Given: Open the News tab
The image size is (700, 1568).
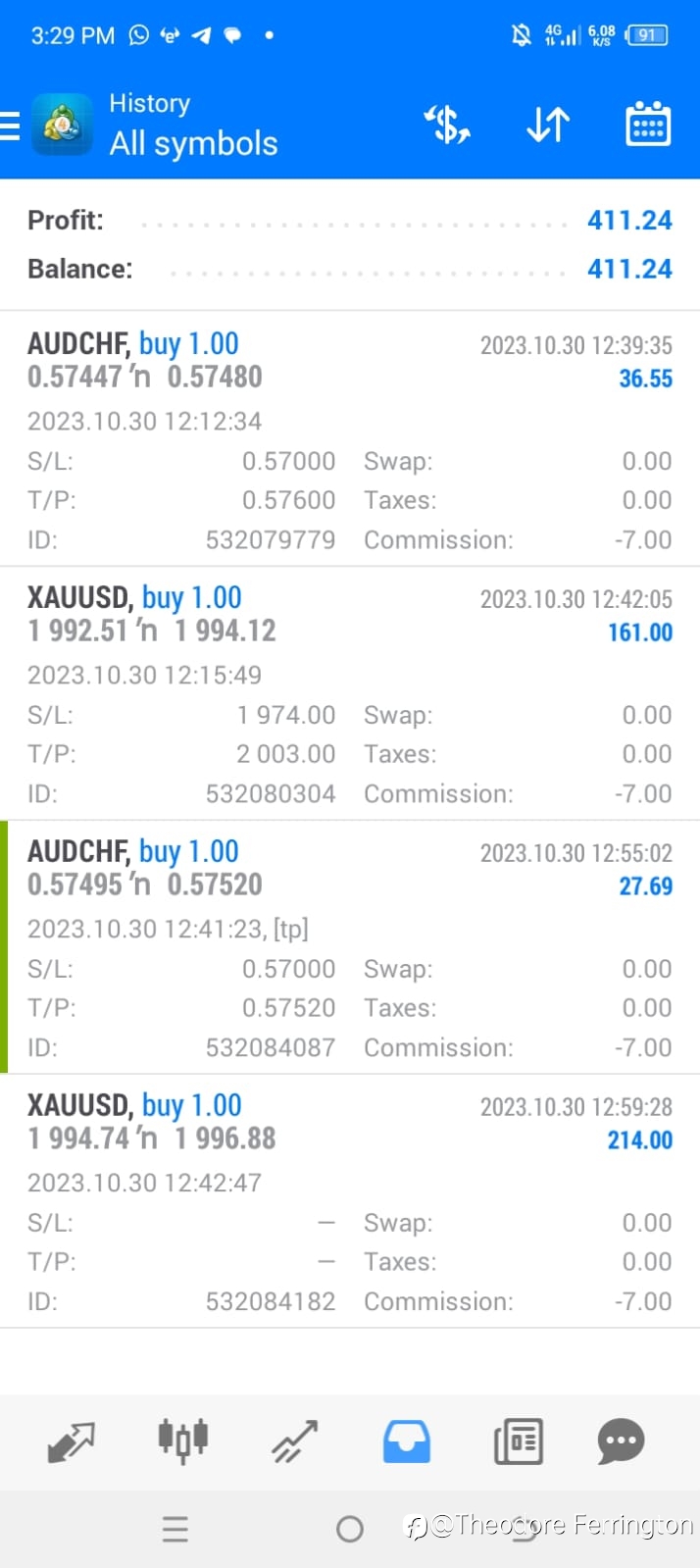Looking at the screenshot, I should tap(519, 1442).
